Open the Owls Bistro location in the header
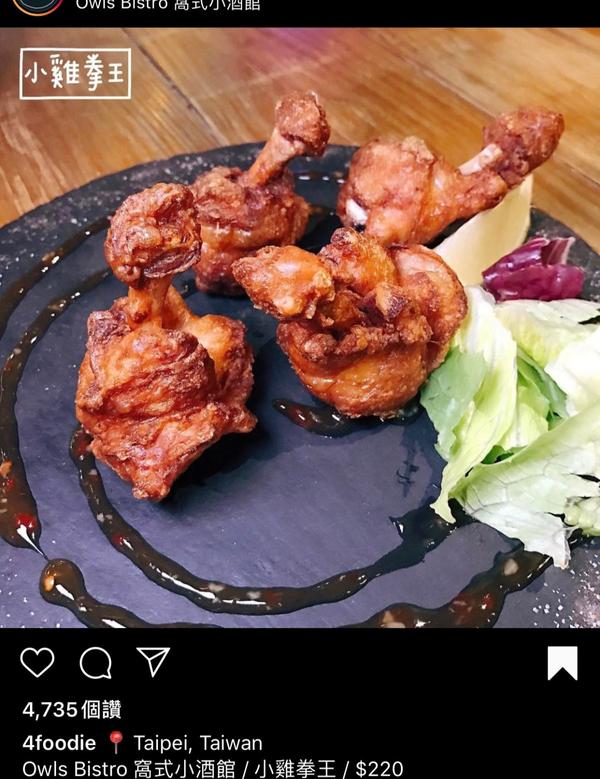Viewport: 600px width, 779px height. [x=168, y=5]
